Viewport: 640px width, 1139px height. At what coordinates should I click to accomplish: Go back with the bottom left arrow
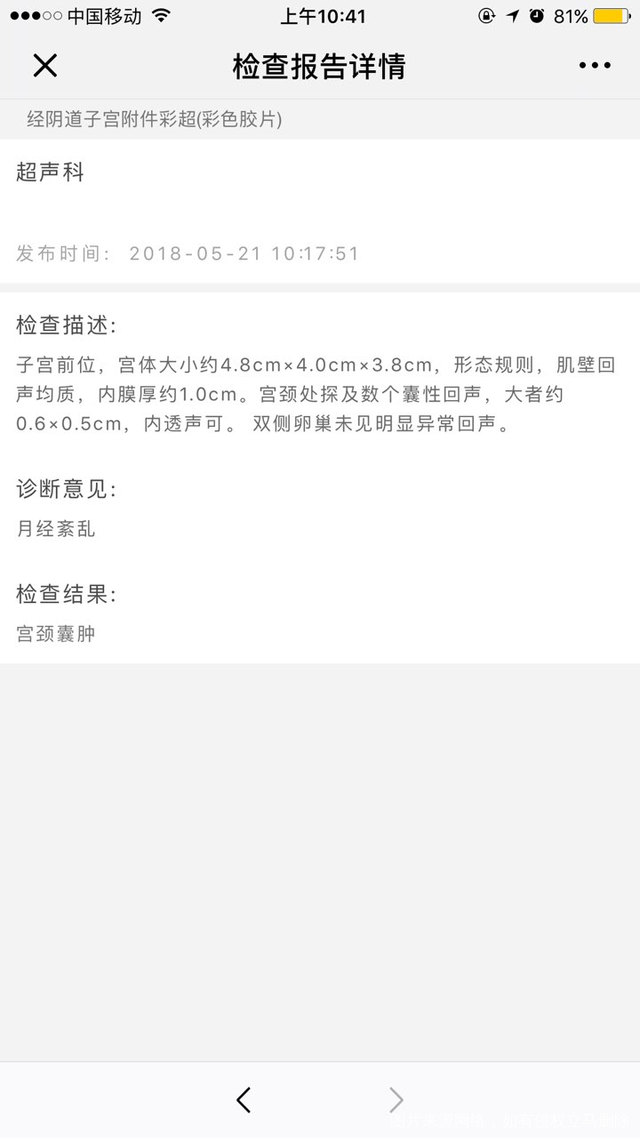pos(243,1100)
